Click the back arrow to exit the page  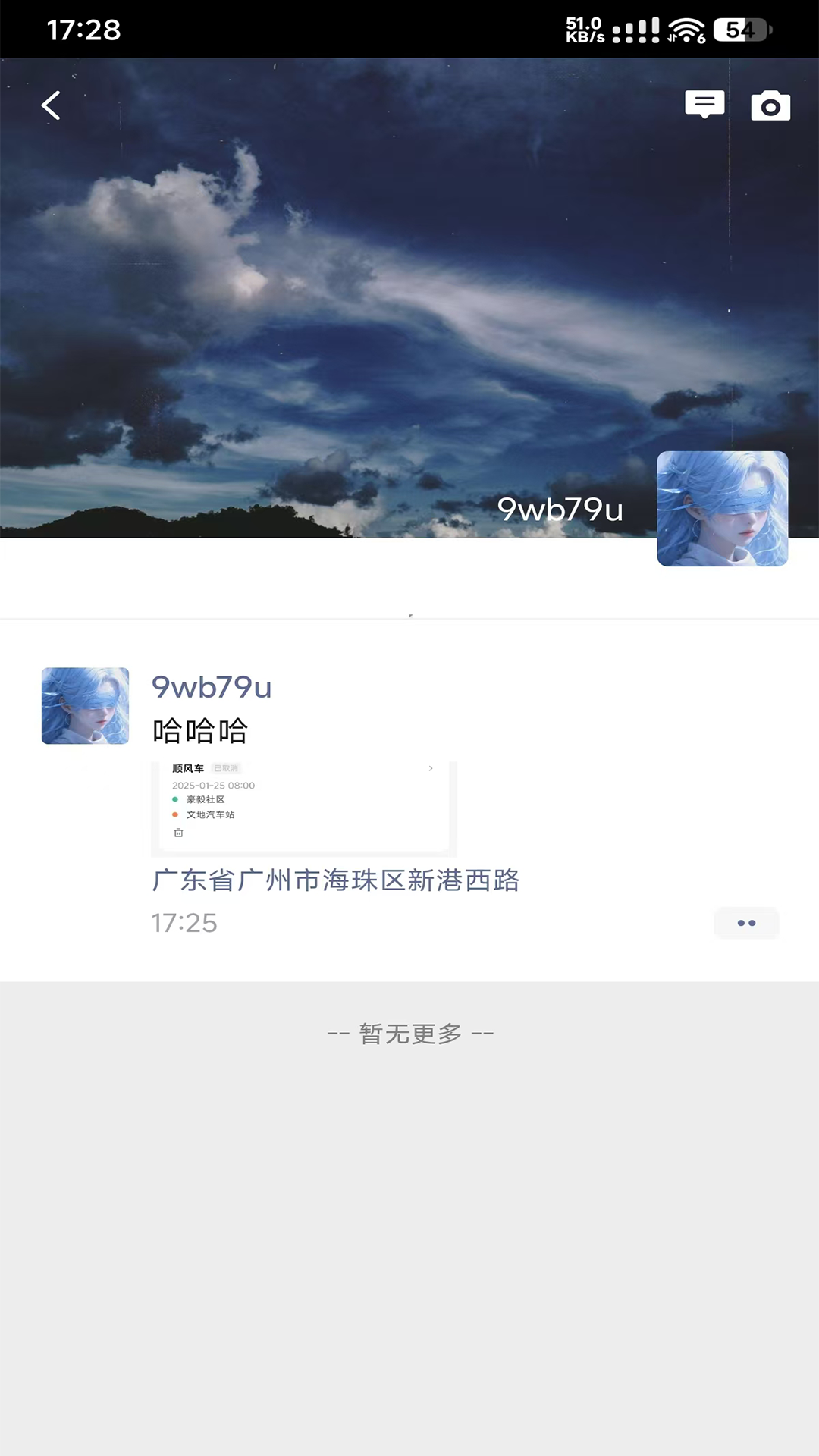[x=51, y=105]
